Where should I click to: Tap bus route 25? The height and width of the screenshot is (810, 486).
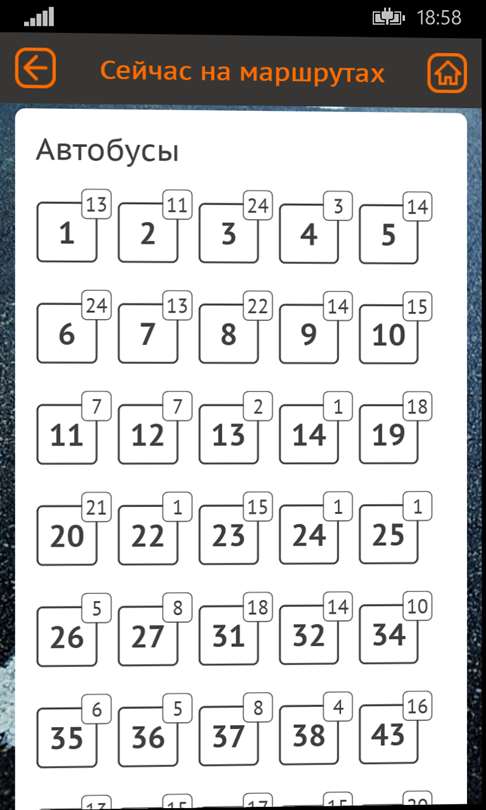(x=388, y=534)
